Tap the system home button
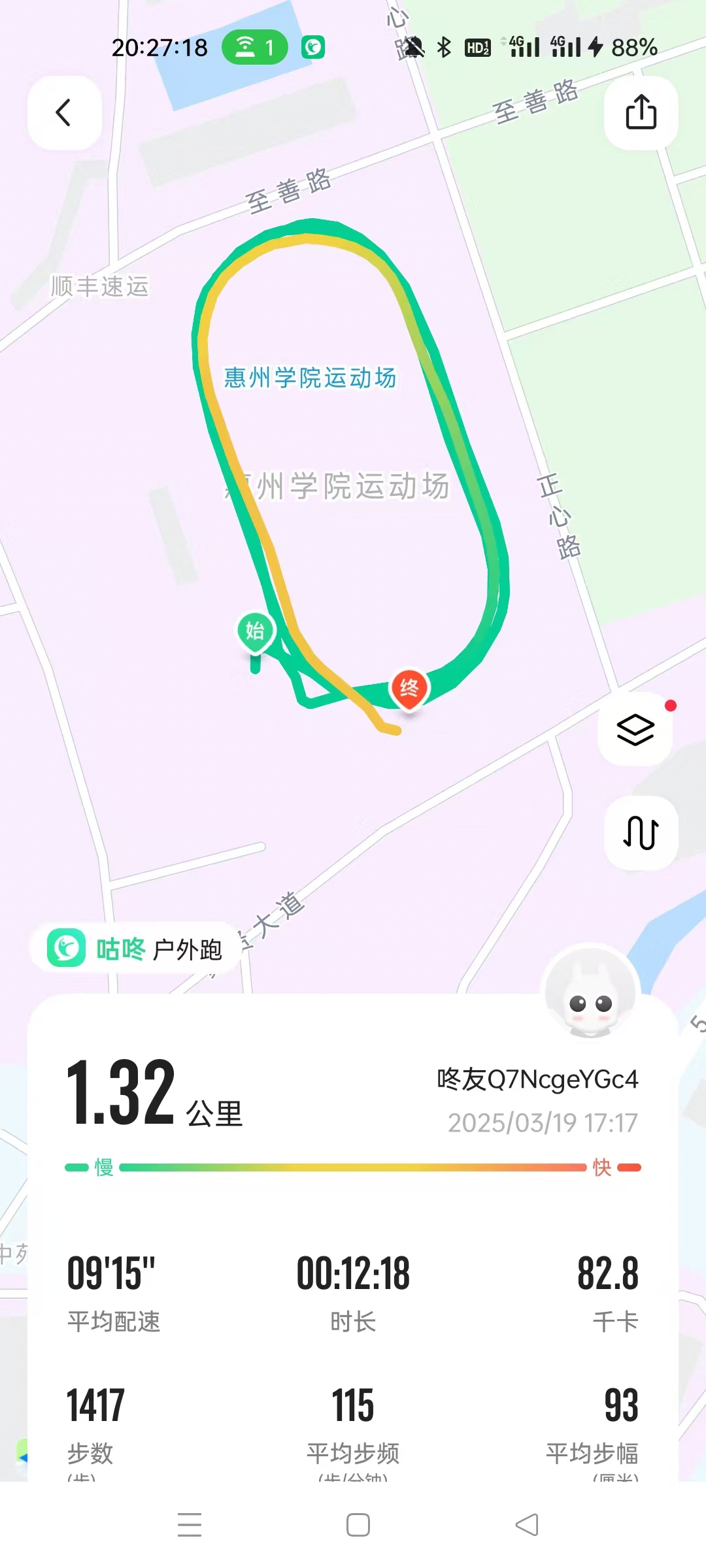Image resolution: width=706 pixels, height=1568 pixels. [x=358, y=1525]
